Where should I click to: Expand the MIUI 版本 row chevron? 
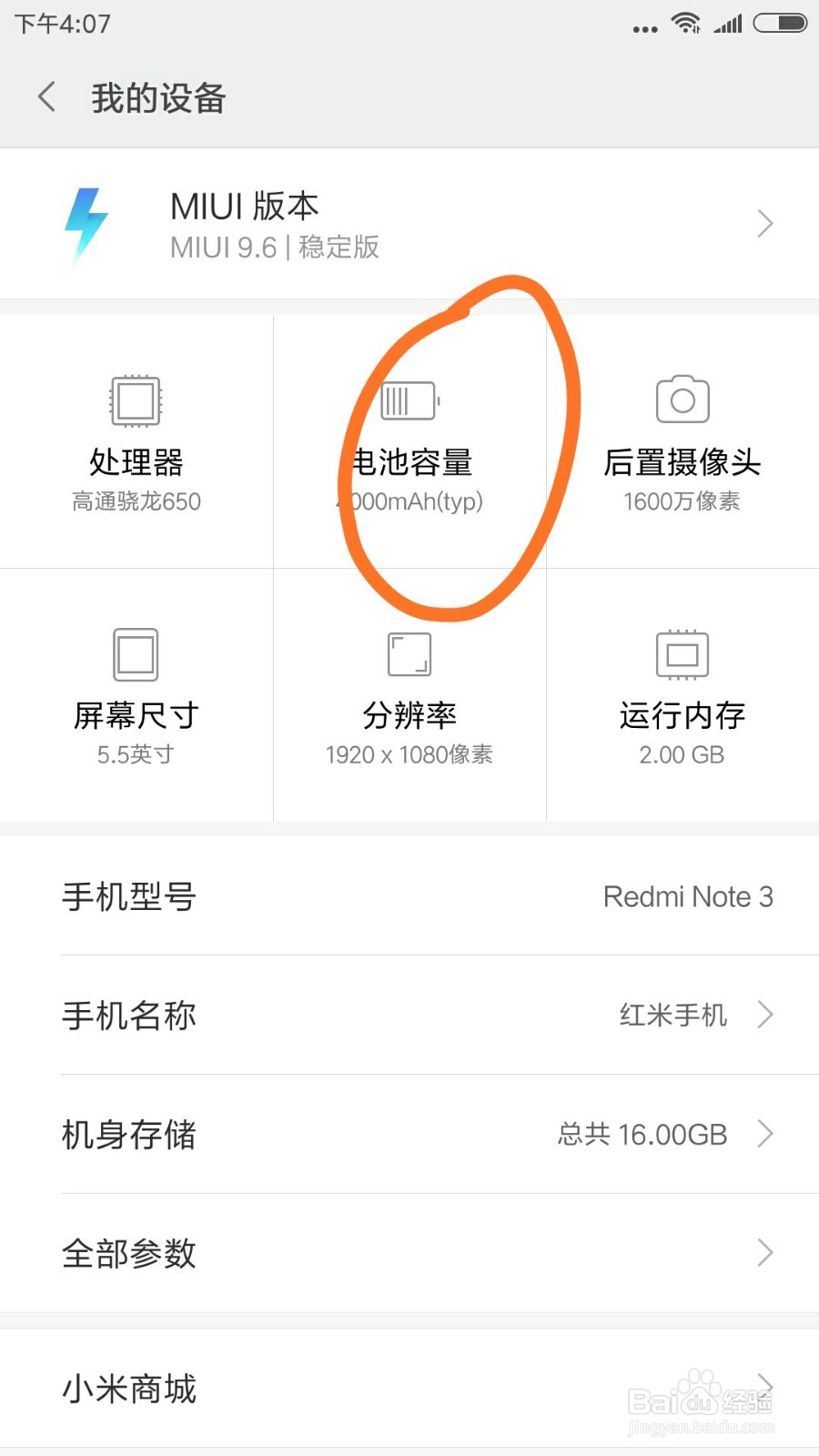tap(764, 224)
